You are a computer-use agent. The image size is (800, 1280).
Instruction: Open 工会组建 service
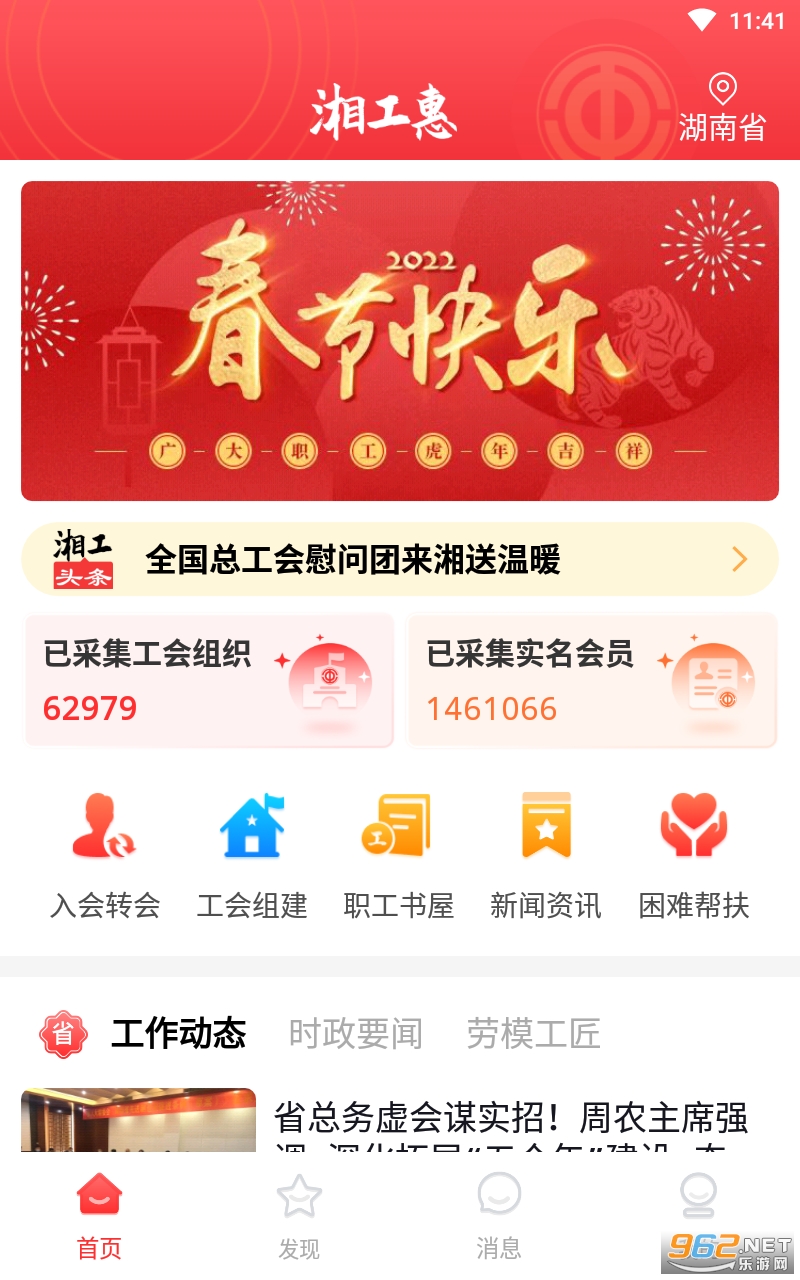click(x=252, y=855)
